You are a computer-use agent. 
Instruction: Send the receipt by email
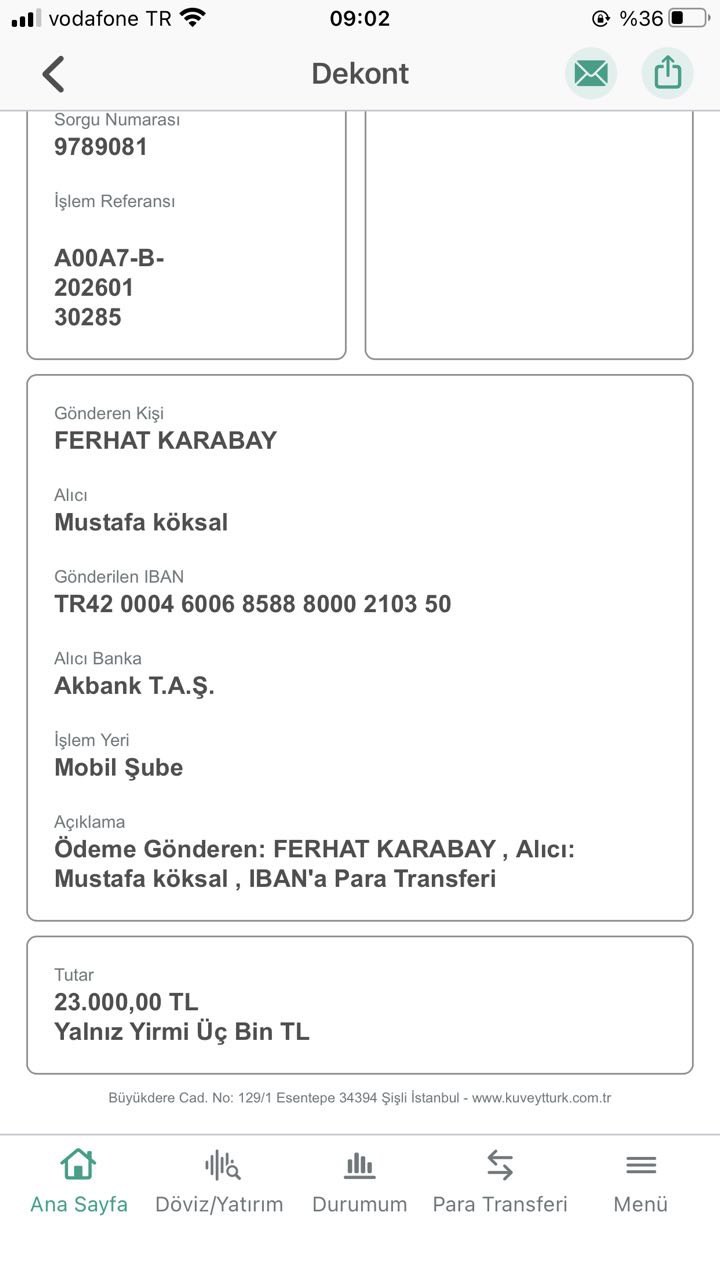coord(591,73)
